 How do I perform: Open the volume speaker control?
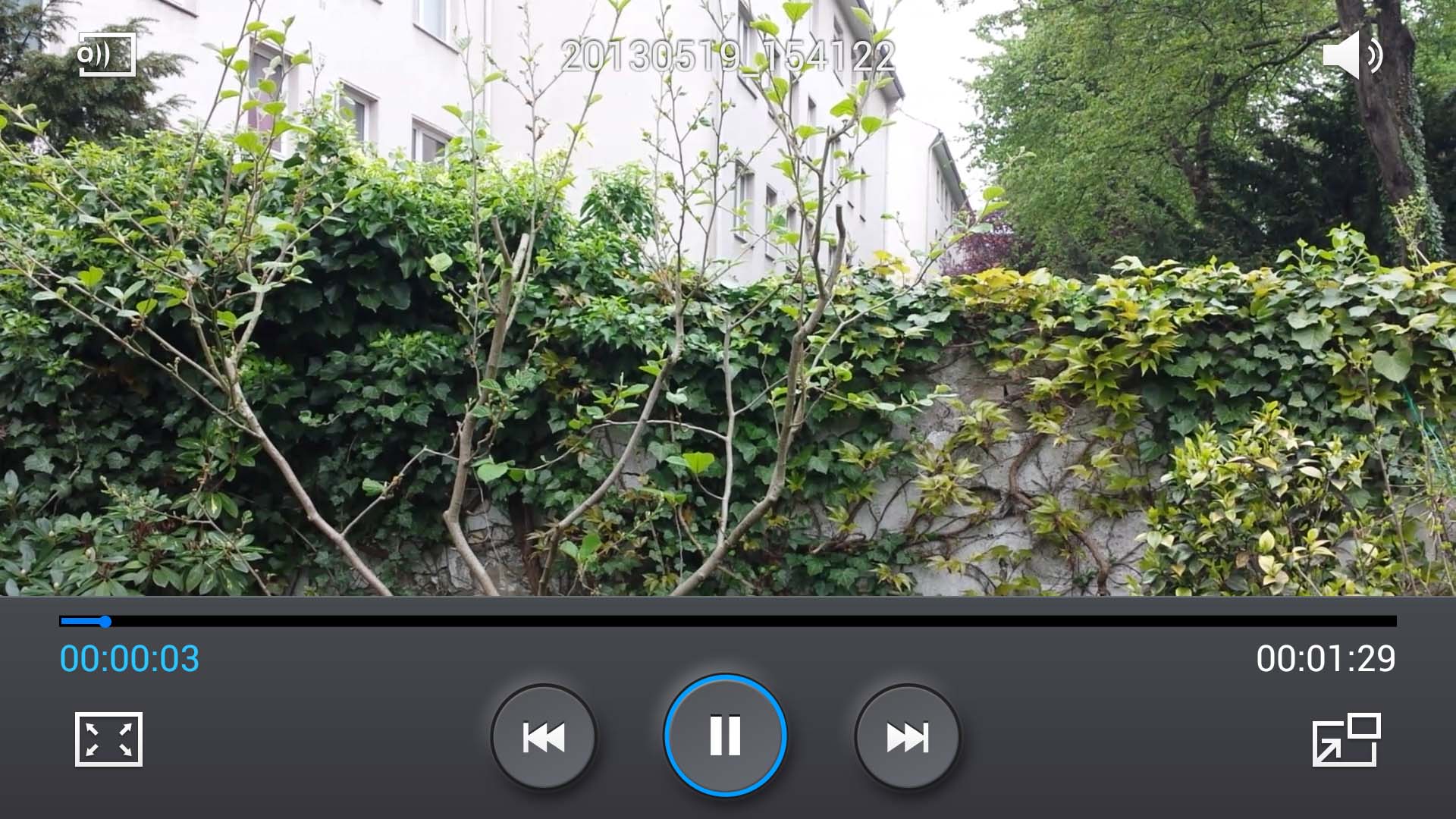point(1352,55)
